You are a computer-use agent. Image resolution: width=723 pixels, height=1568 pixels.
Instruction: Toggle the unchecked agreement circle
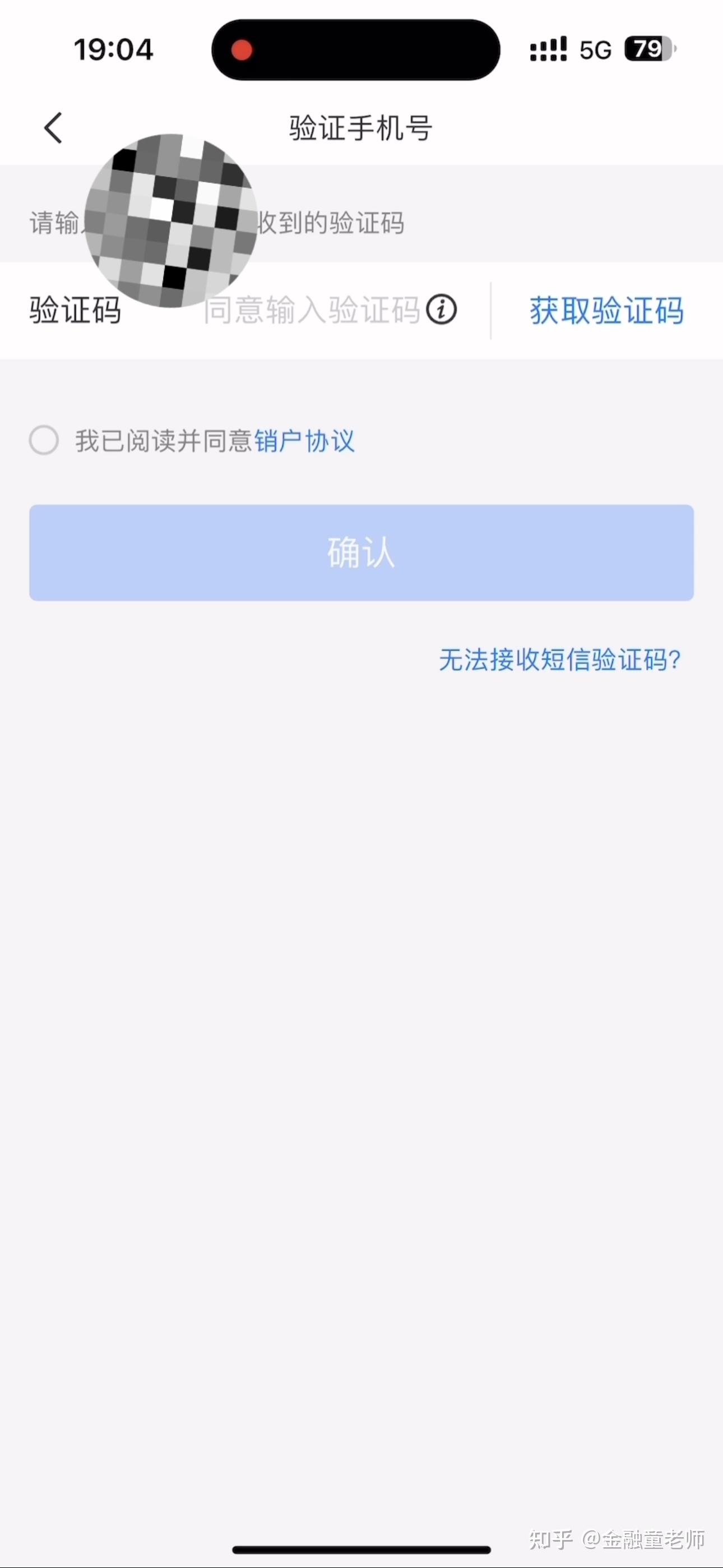tap(43, 440)
